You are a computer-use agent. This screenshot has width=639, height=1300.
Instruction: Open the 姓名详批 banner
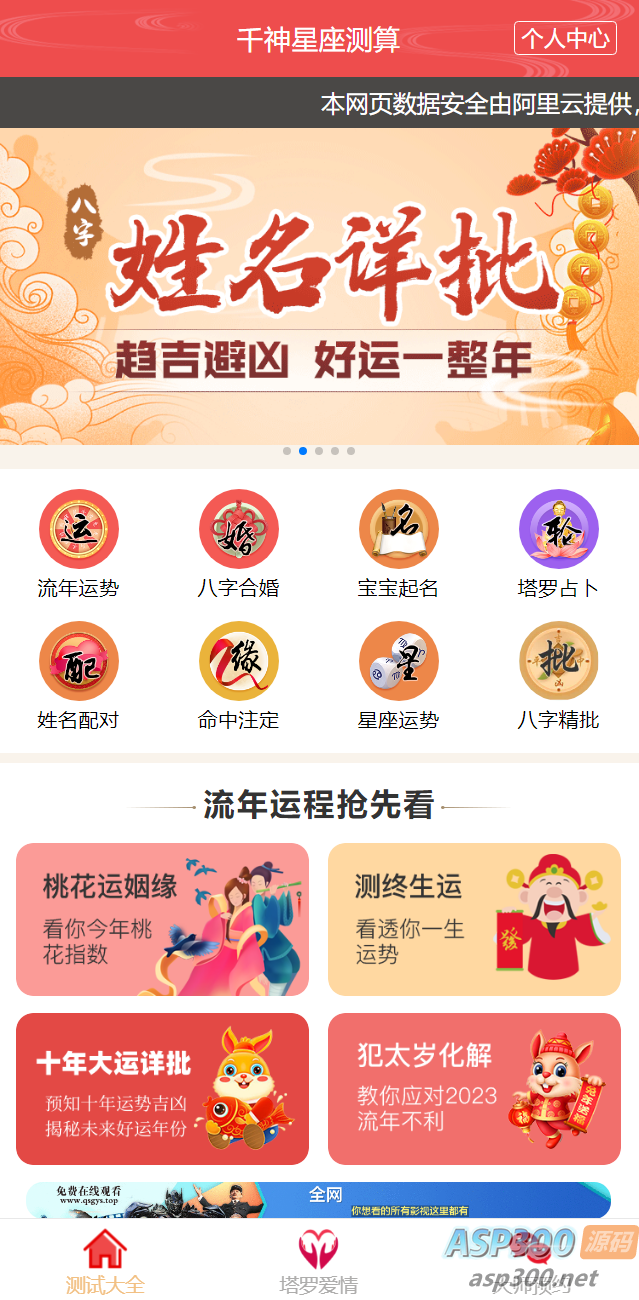click(319, 285)
